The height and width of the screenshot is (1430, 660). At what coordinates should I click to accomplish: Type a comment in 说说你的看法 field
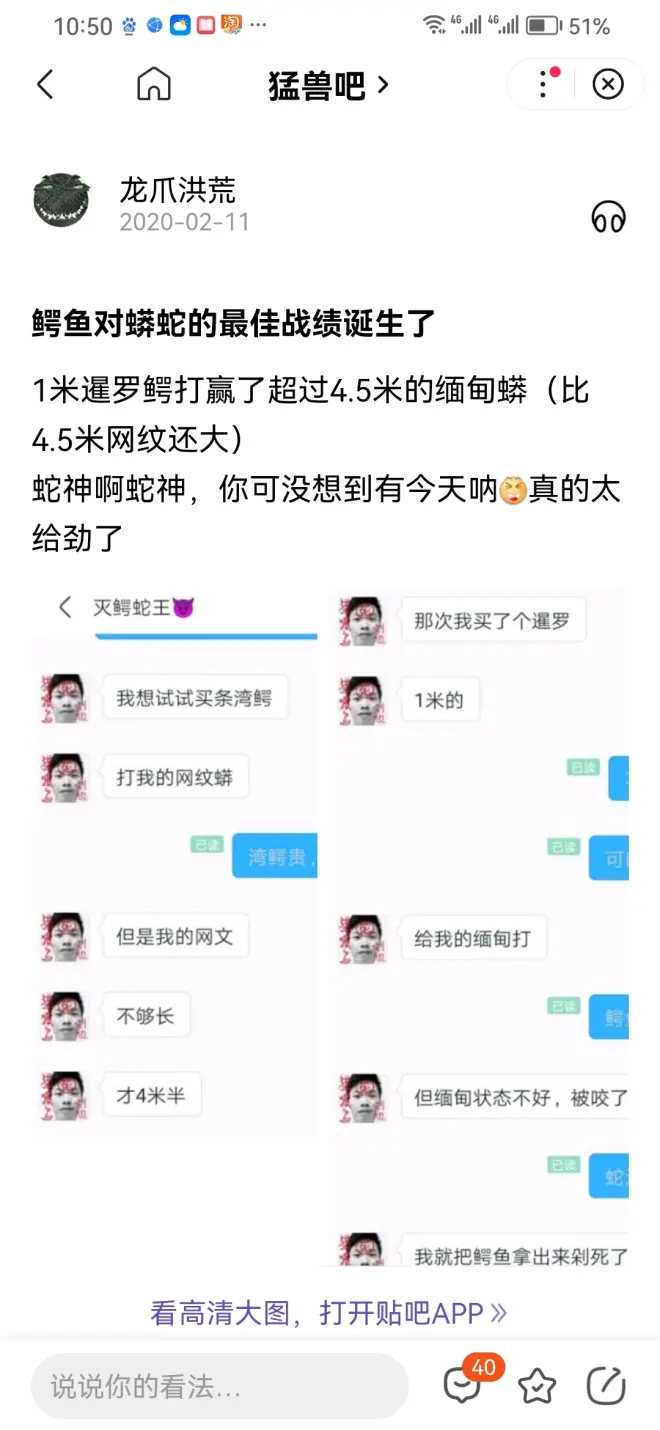(x=218, y=1386)
